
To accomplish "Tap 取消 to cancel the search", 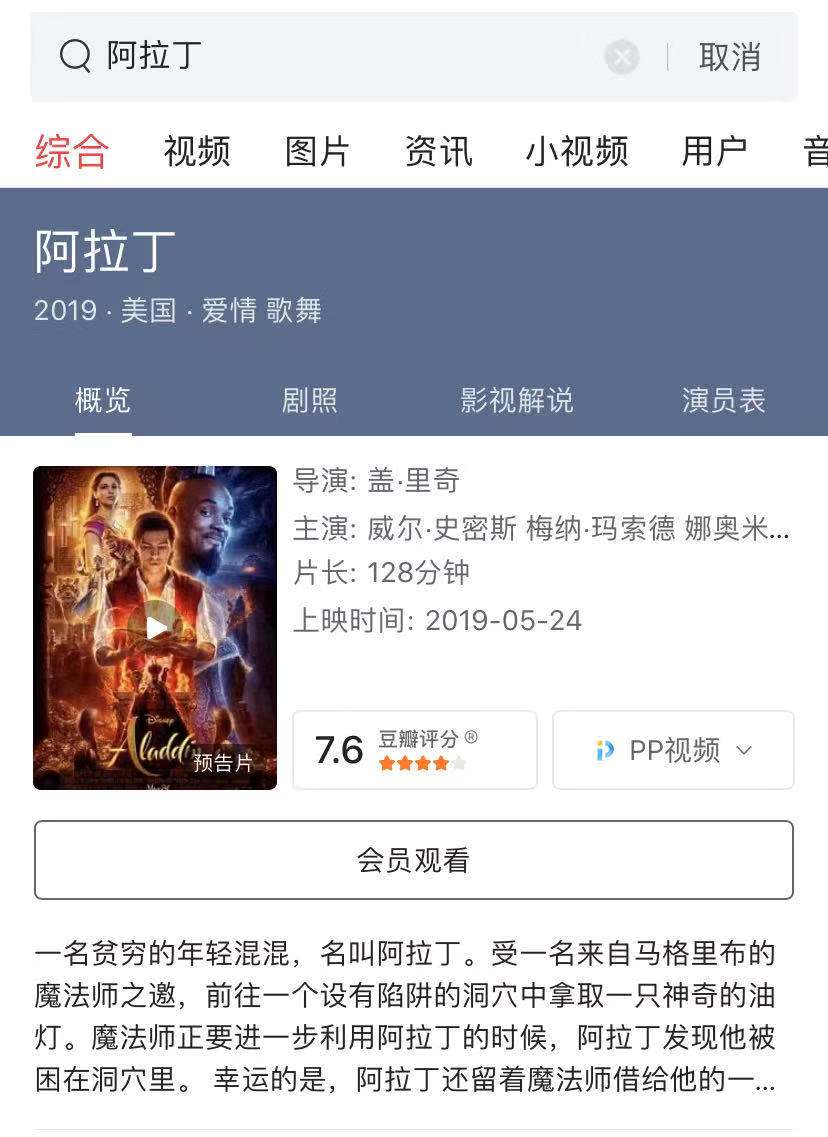I will 731,57.
